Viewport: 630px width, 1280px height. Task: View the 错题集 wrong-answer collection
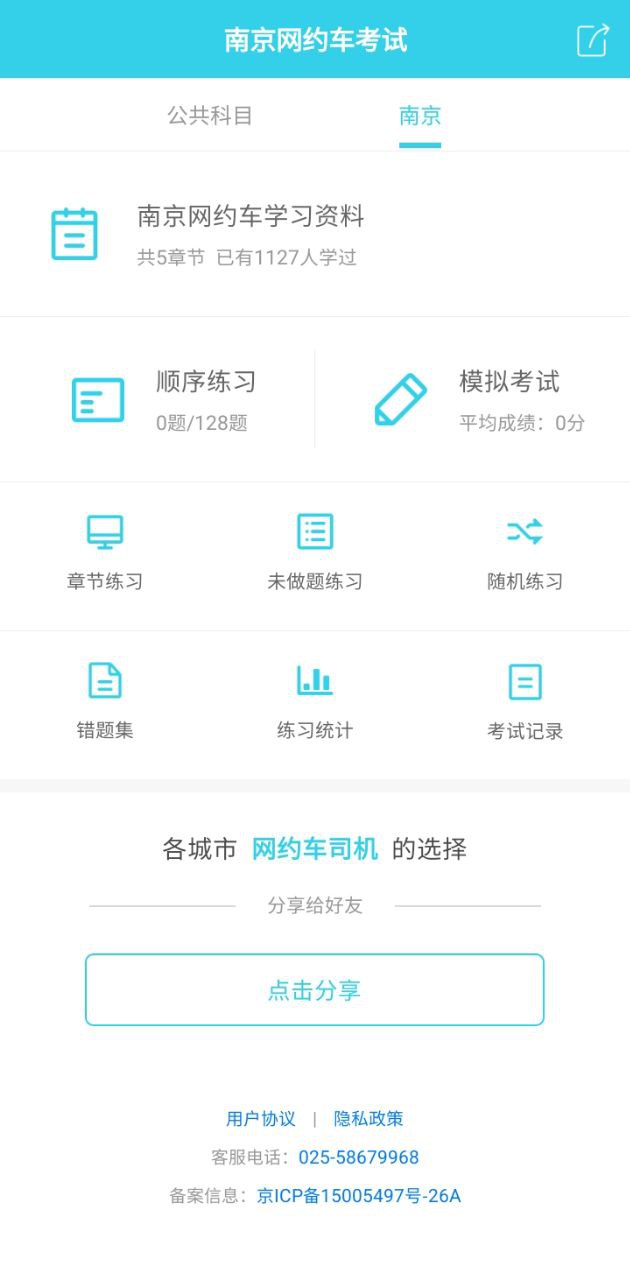[x=105, y=703]
